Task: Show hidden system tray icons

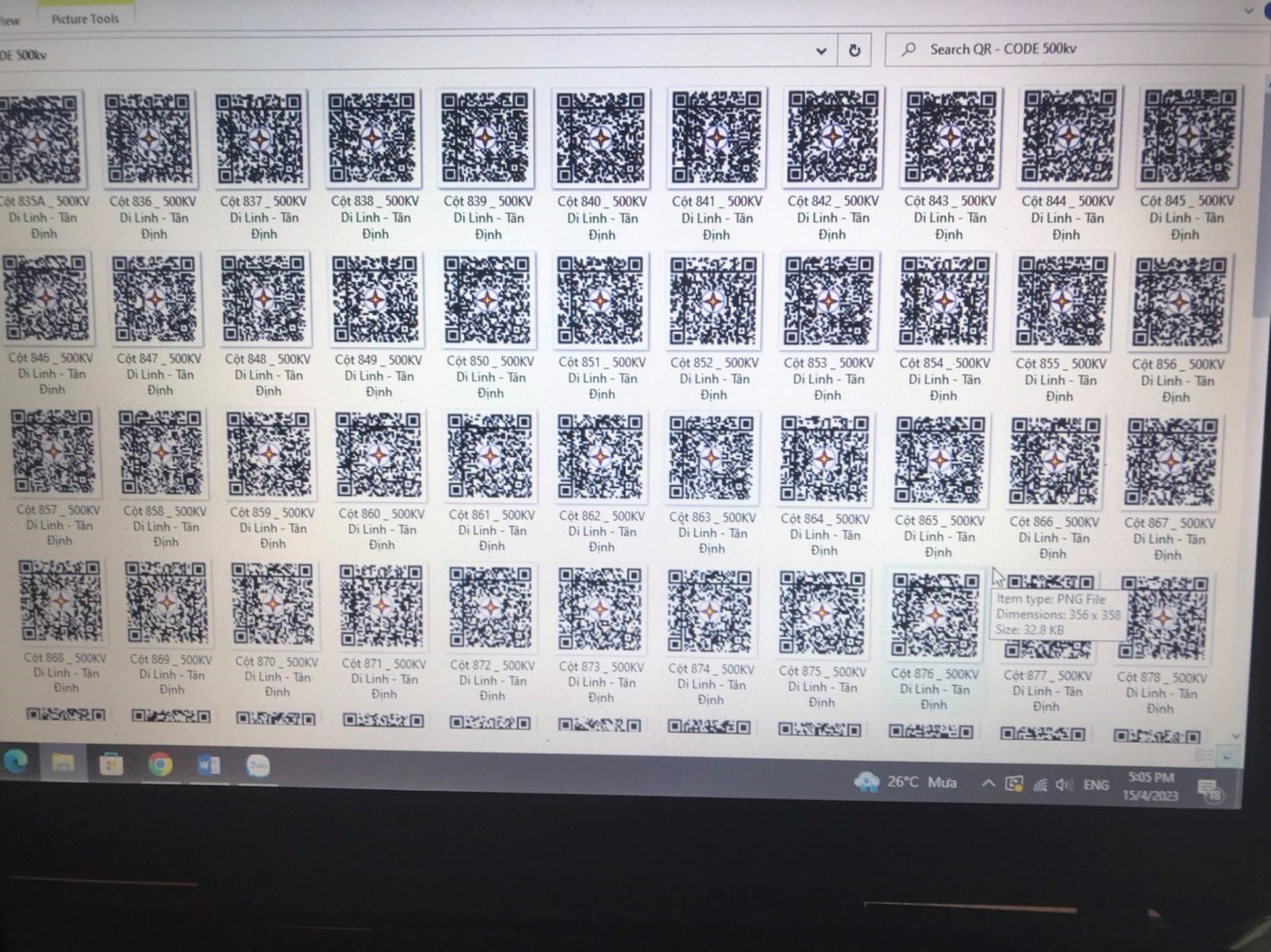Action: tap(987, 784)
